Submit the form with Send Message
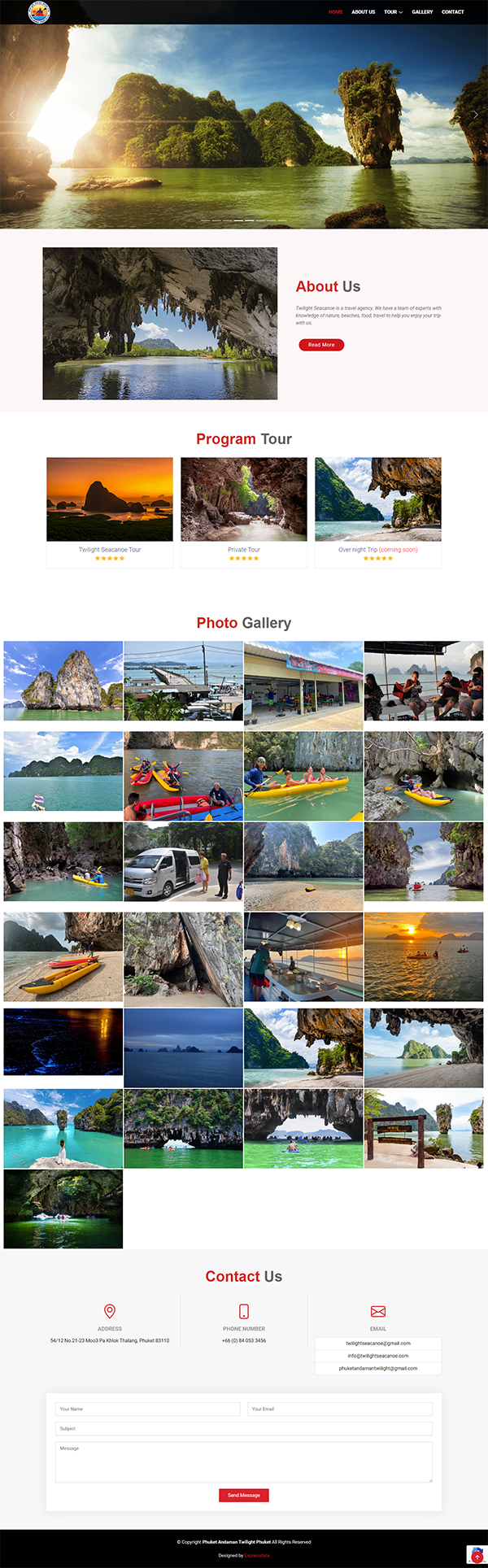This screenshot has height=1568, width=488. 244,1495
